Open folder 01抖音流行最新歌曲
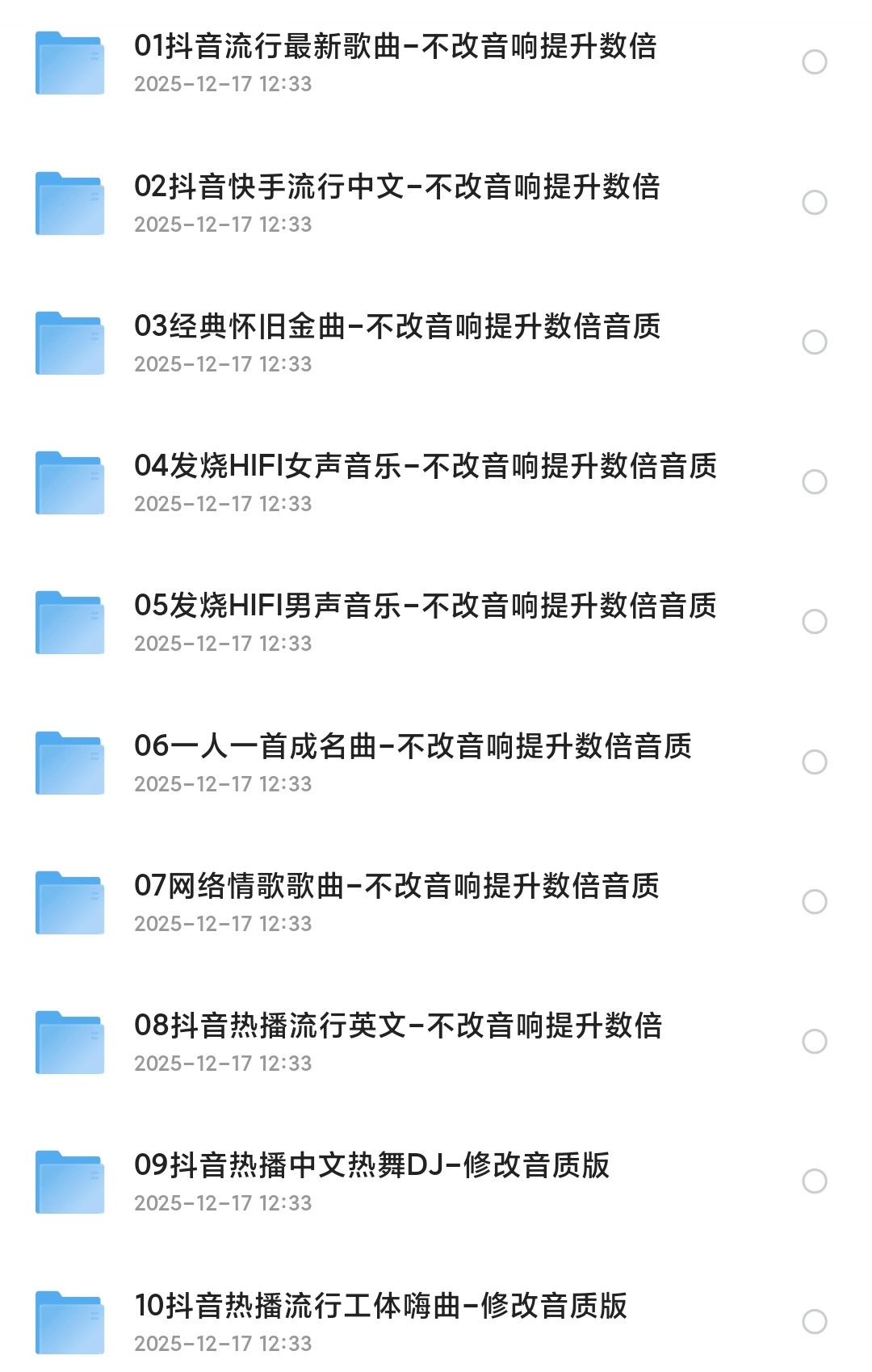This screenshot has width=872, height=1372. (x=395, y=47)
